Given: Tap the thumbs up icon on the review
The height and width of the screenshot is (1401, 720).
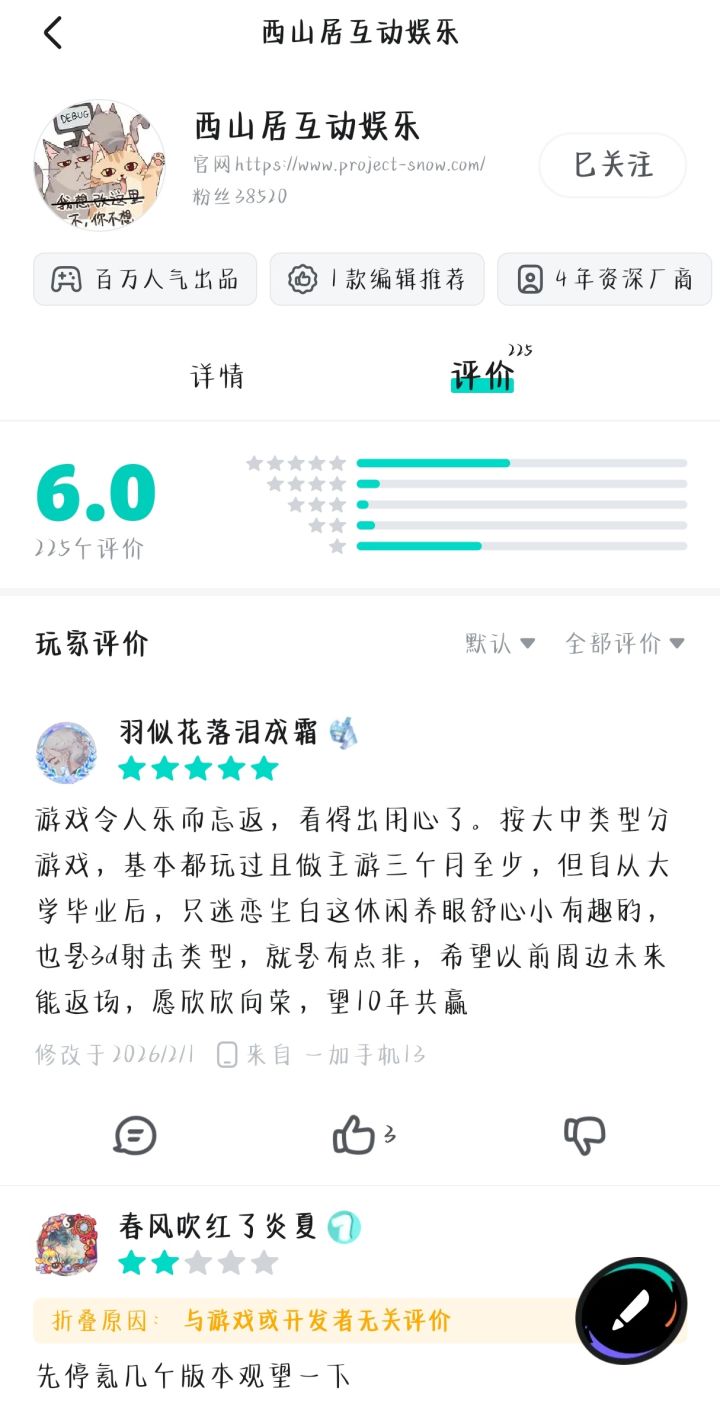Looking at the screenshot, I should 352,1136.
